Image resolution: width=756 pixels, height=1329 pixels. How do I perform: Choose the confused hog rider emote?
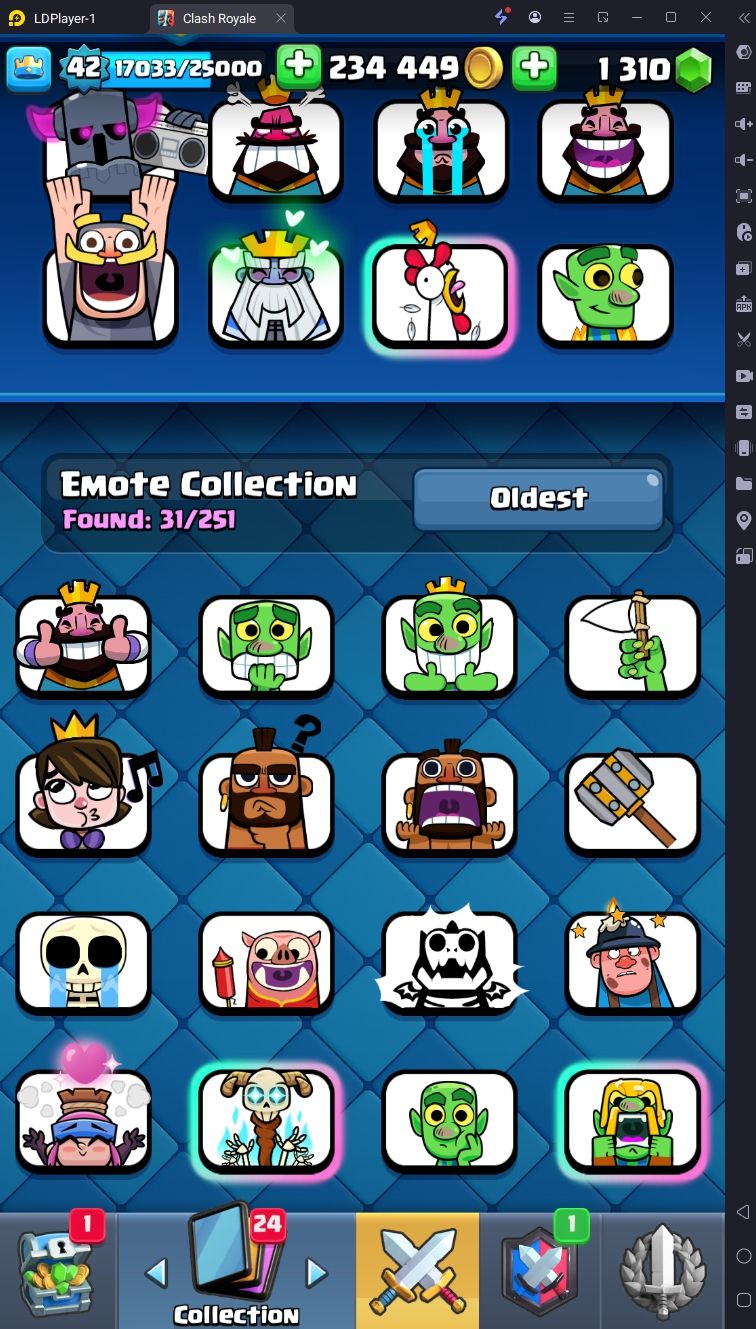pos(266,802)
